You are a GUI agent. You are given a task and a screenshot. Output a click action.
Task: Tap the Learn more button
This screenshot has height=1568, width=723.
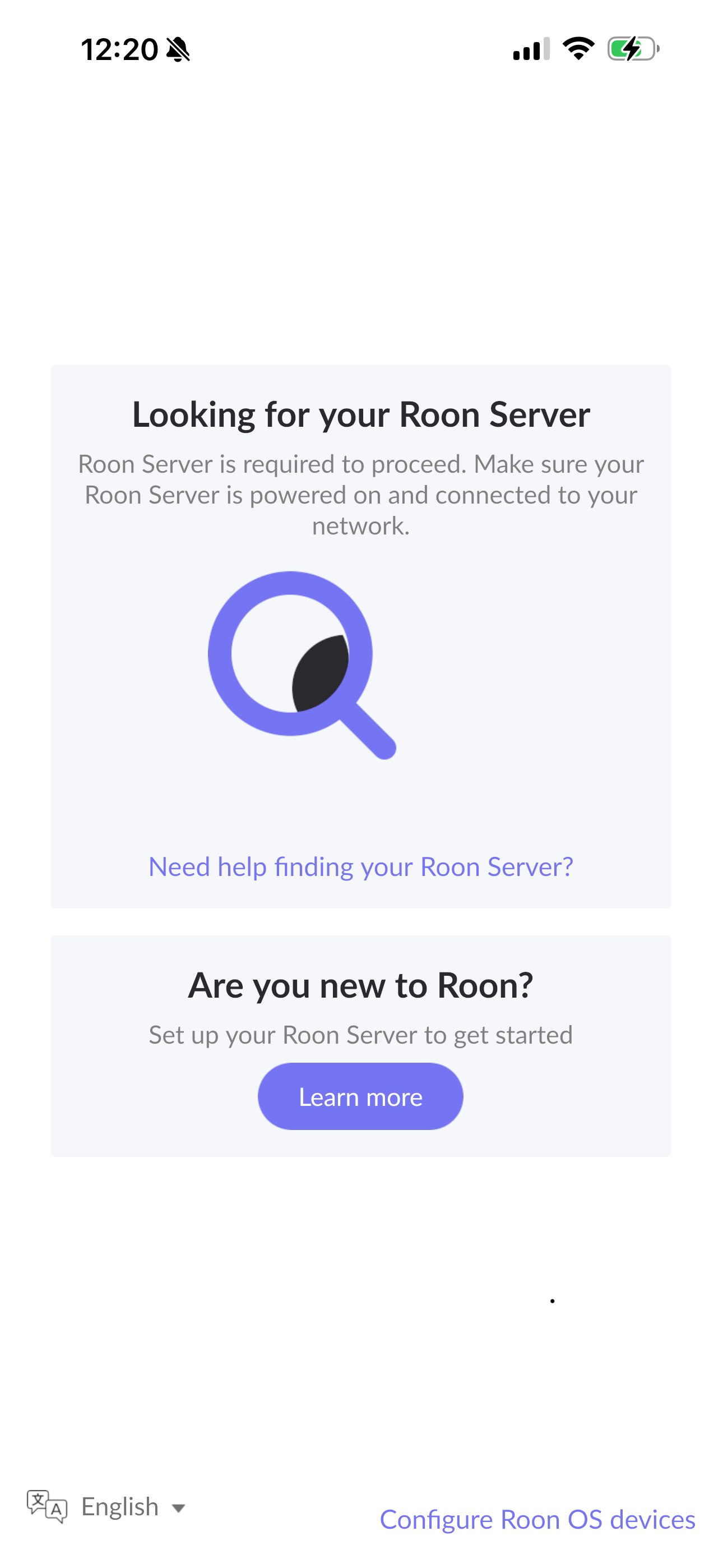[x=360, y=1097]
